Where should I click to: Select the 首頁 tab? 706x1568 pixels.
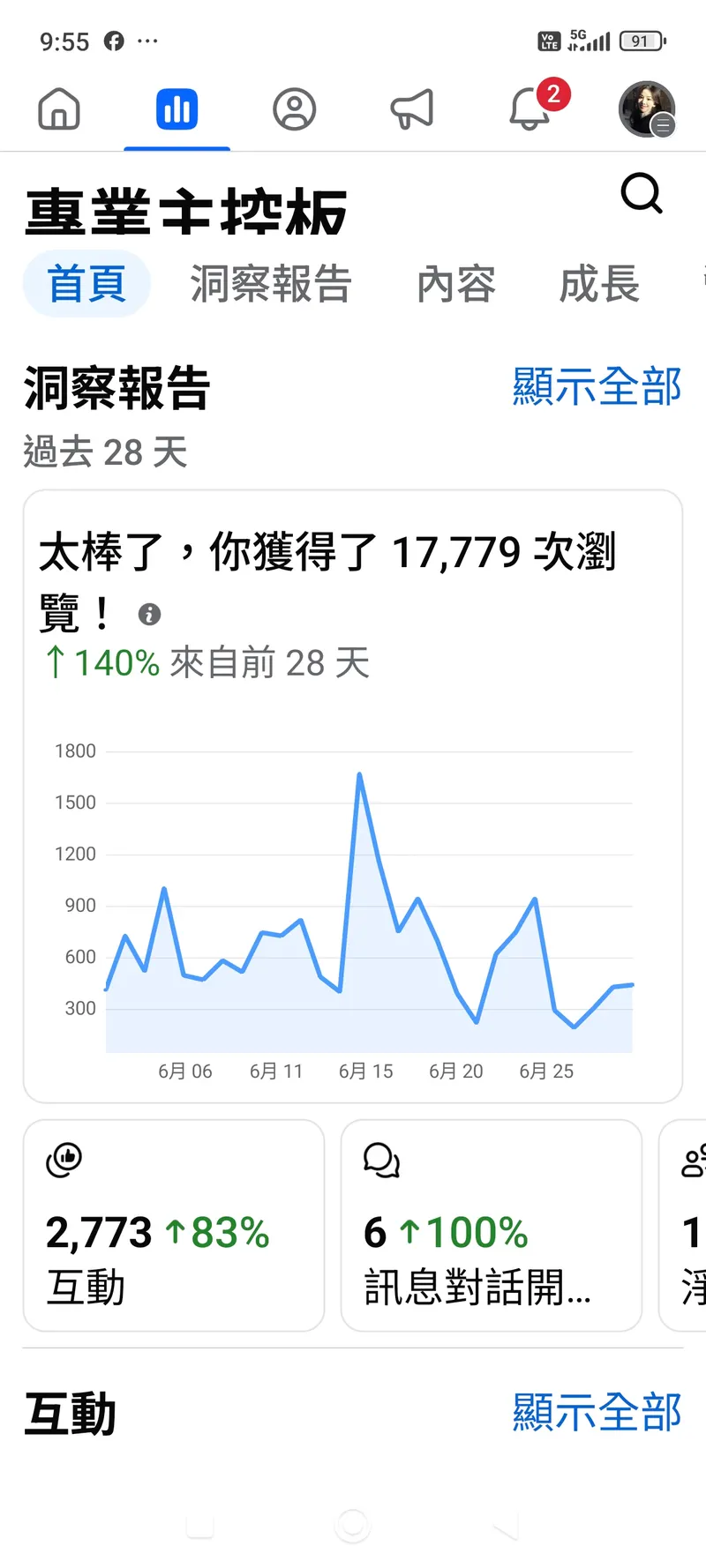click(86, 284)
